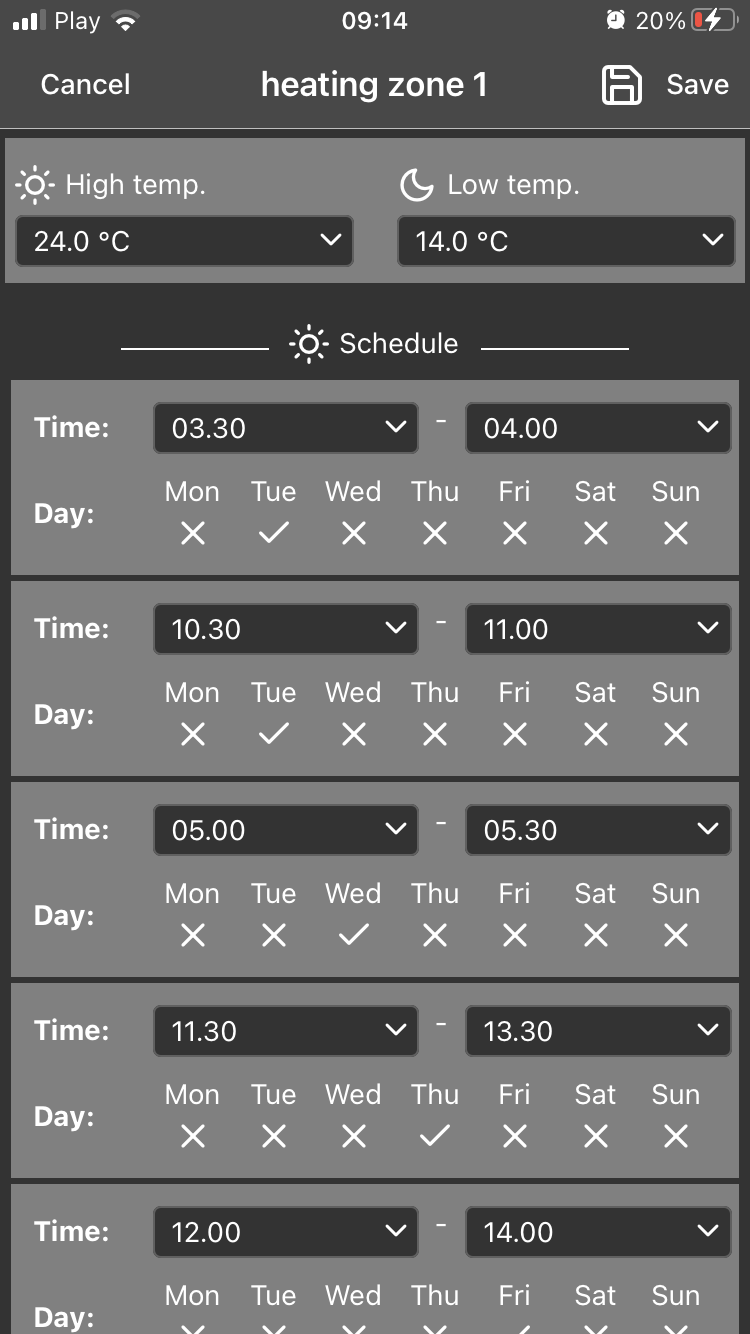
Task: Enable Fri for the 10.30 schedule
Action: [515, 735]
